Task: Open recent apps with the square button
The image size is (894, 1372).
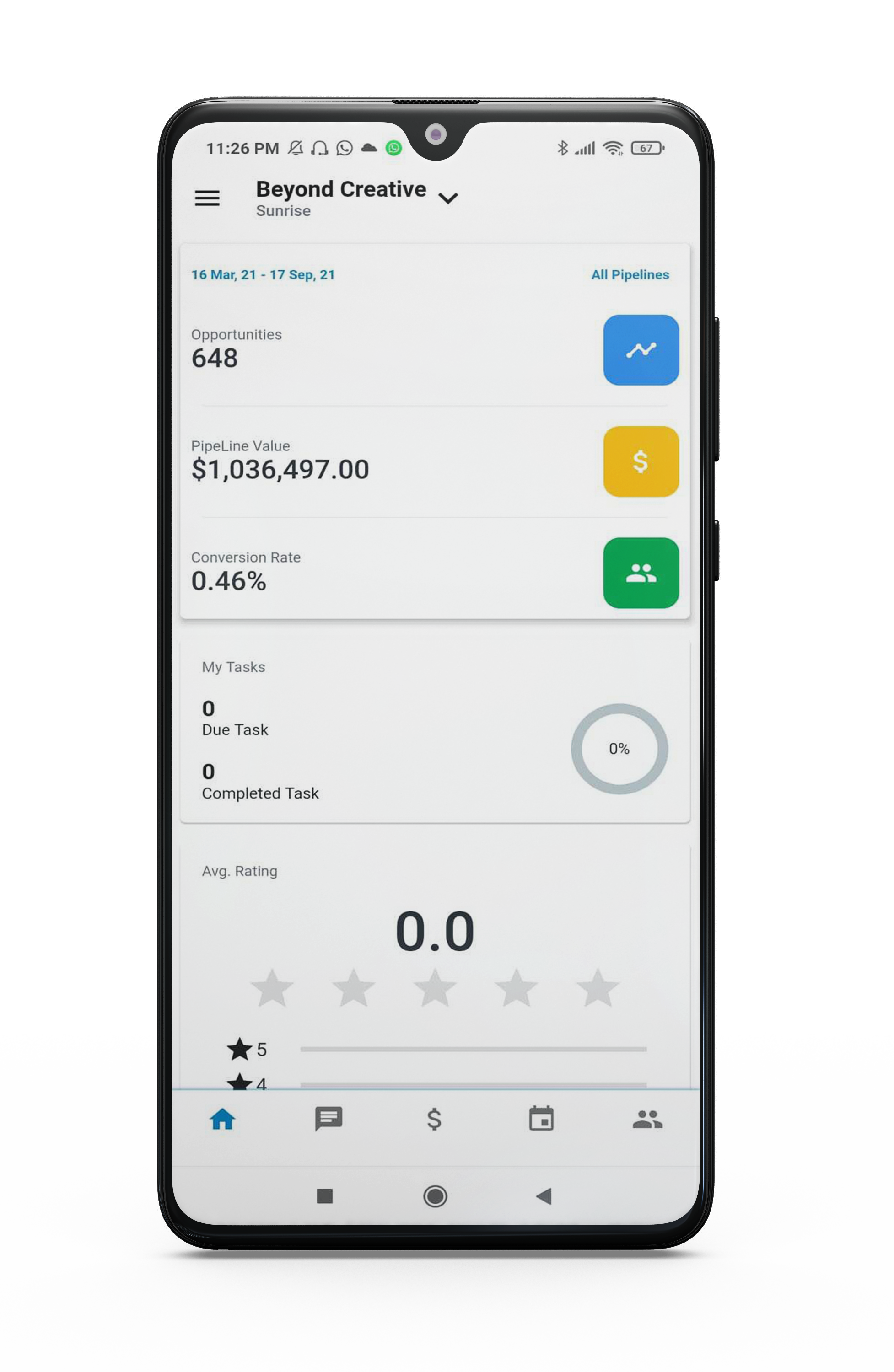Action: tap(325, 1196)
